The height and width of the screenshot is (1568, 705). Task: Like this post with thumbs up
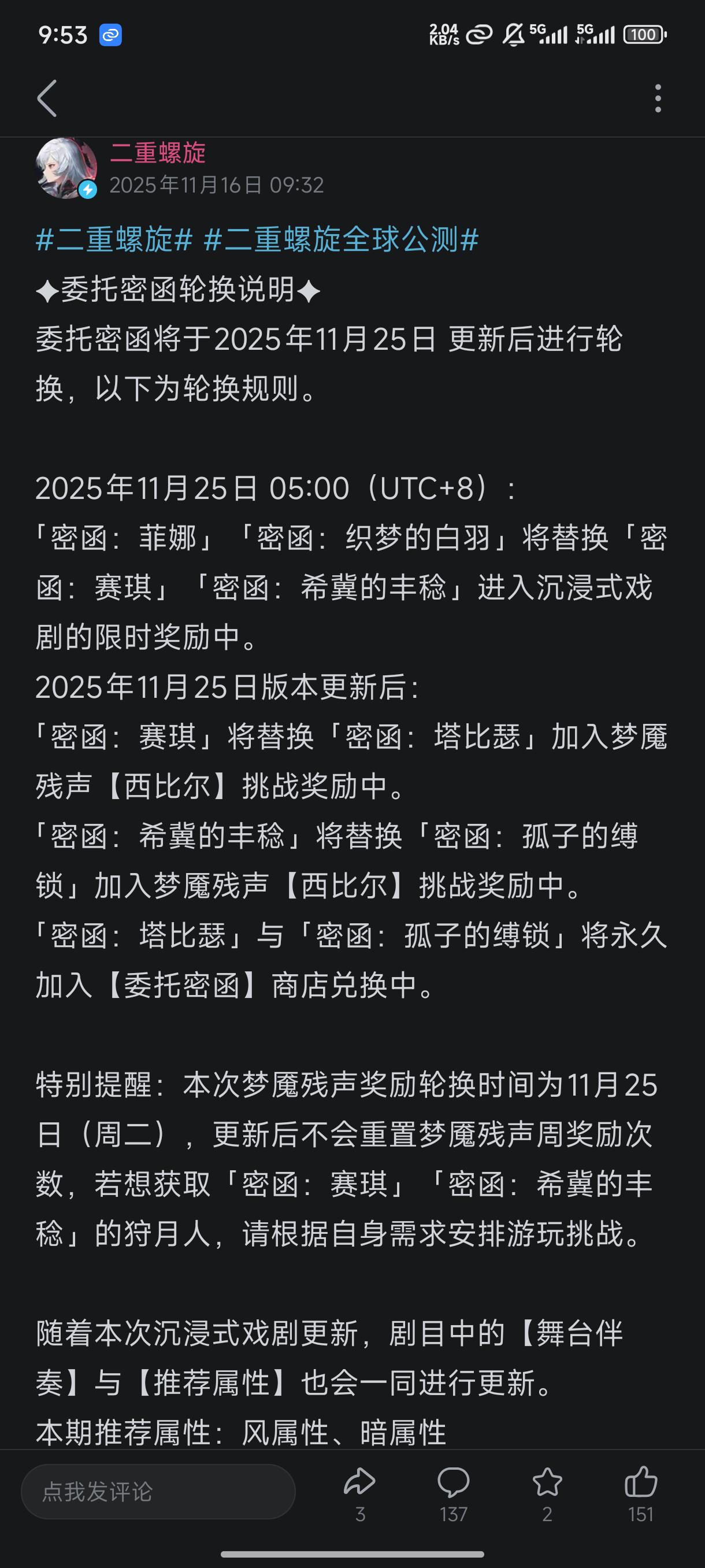[x=640, y=1483]
